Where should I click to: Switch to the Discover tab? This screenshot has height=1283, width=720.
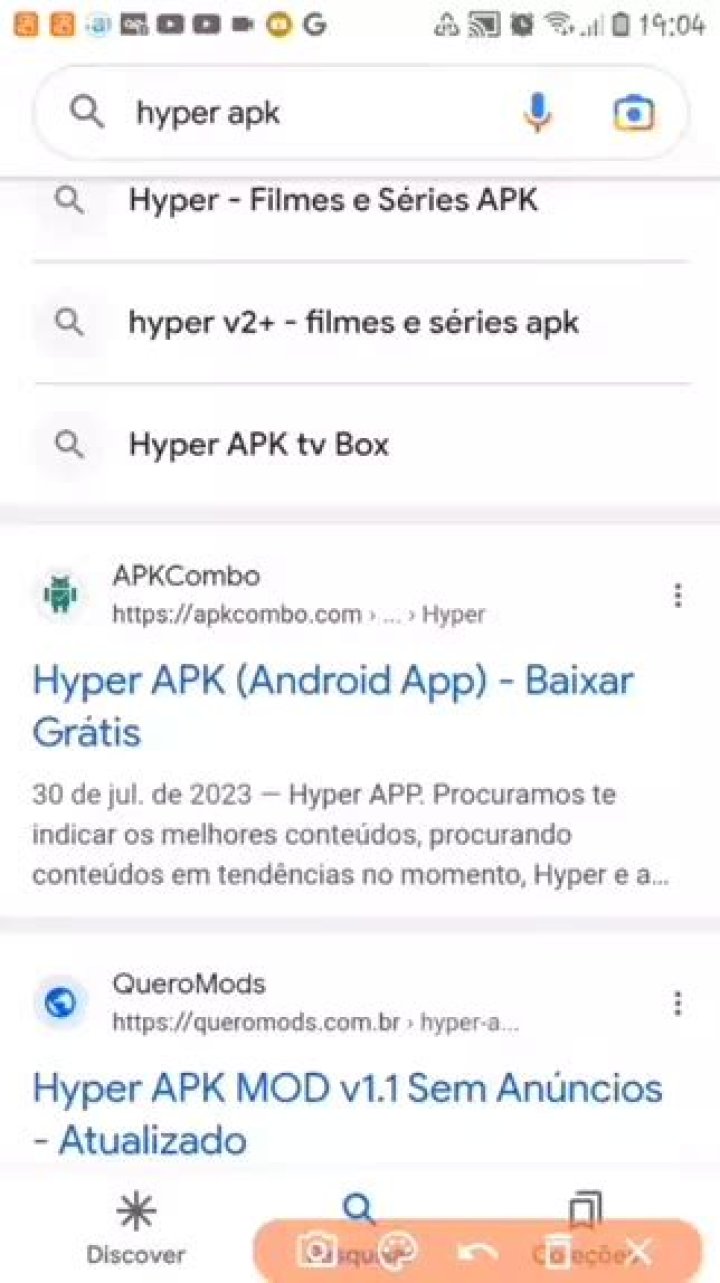coord(135,1230)
